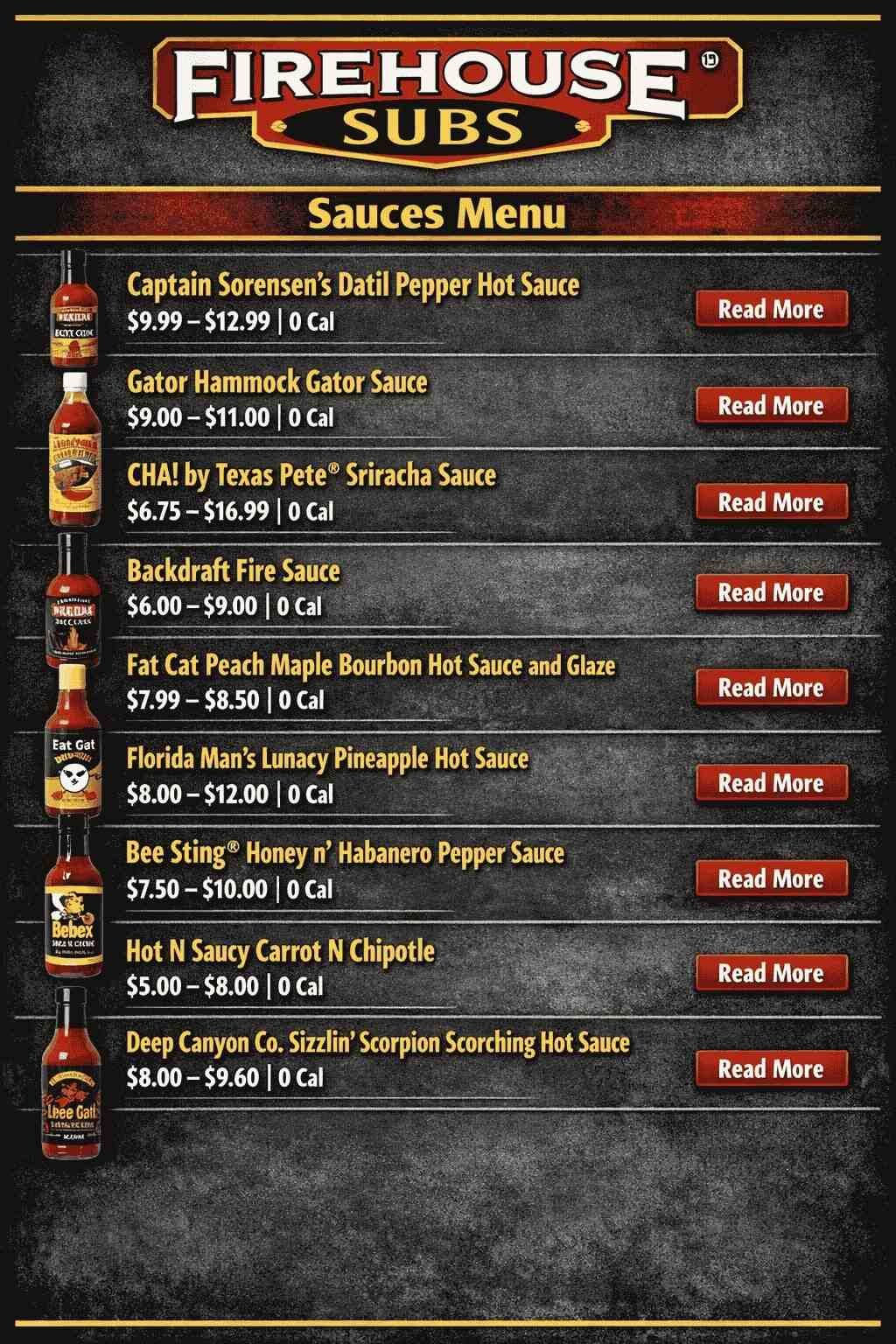Open Read More for Bee Sting Honey n' Habanero
Viewport: 896px width, 1344px height.
coord(773,878)
